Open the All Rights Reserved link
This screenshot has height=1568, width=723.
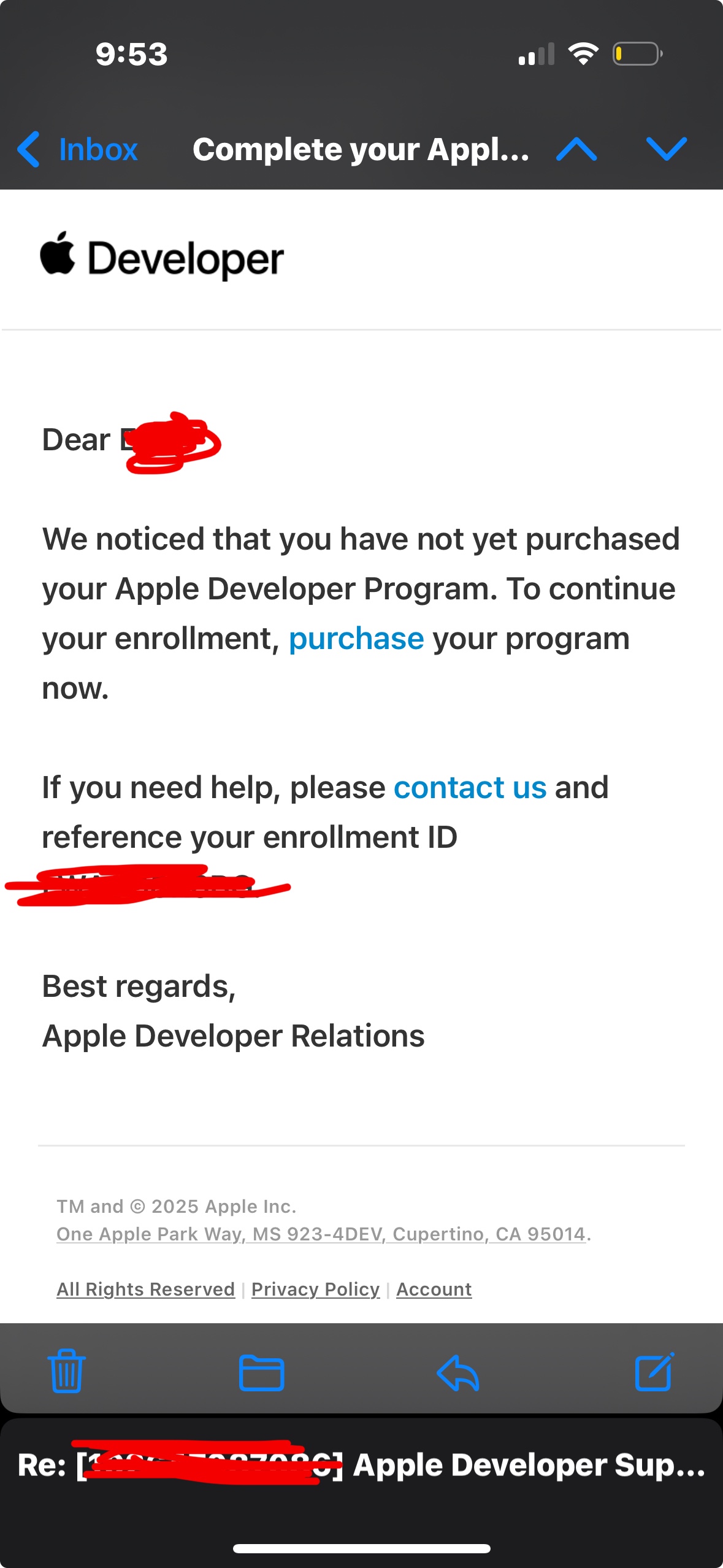pos(145,1289)
